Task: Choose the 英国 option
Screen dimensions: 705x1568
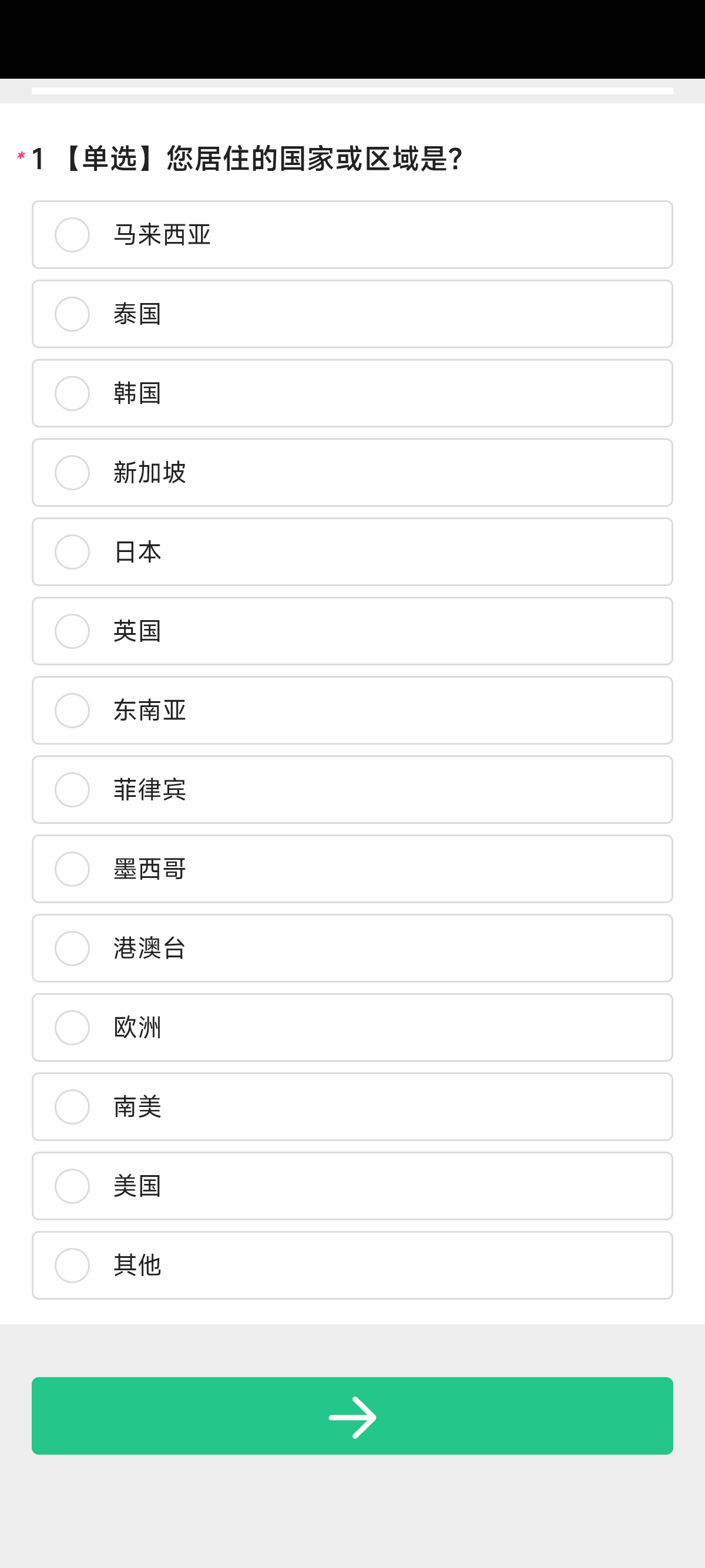Action: coord(71,631)
